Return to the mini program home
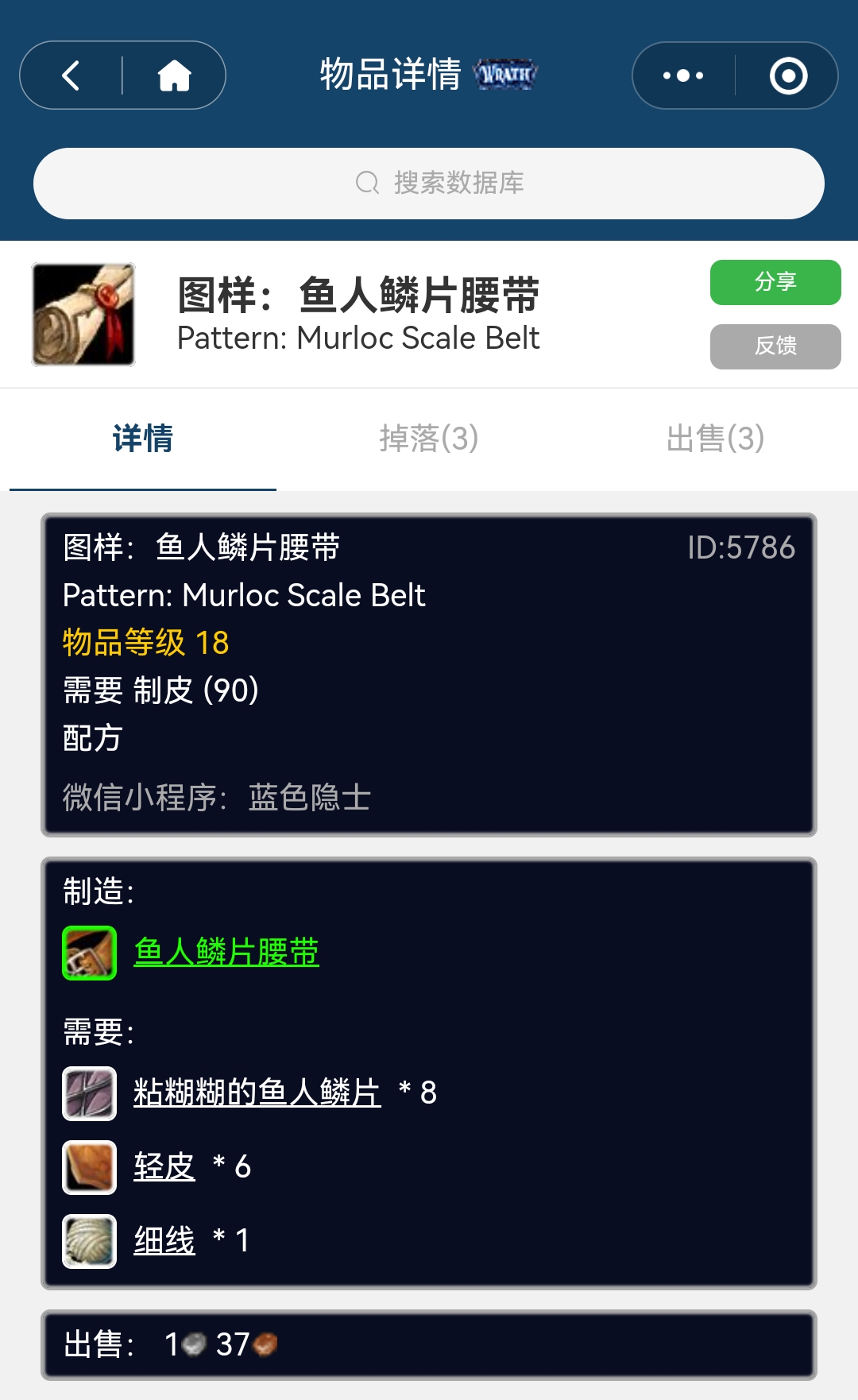 pos(174,75)
